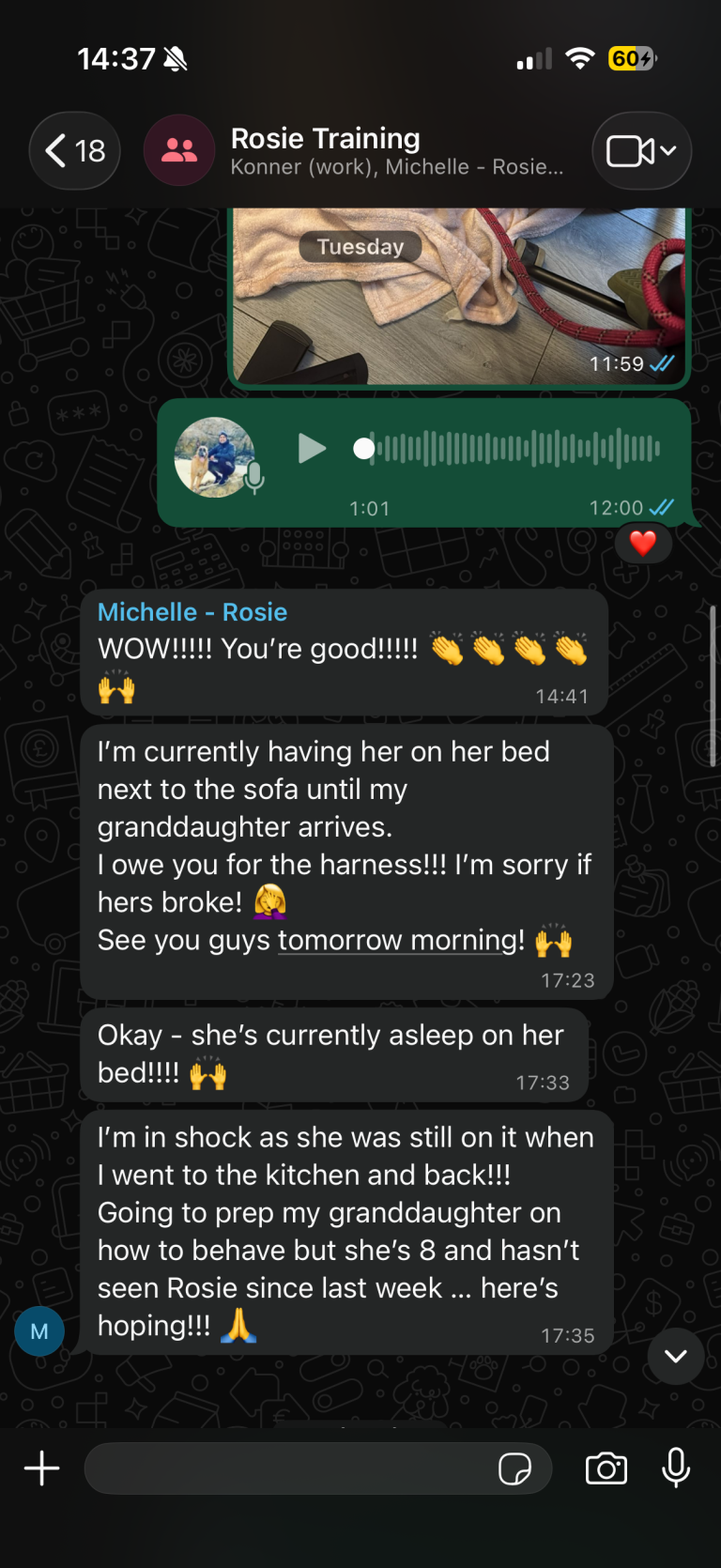Jump to the latest messages

(675, 1356)
